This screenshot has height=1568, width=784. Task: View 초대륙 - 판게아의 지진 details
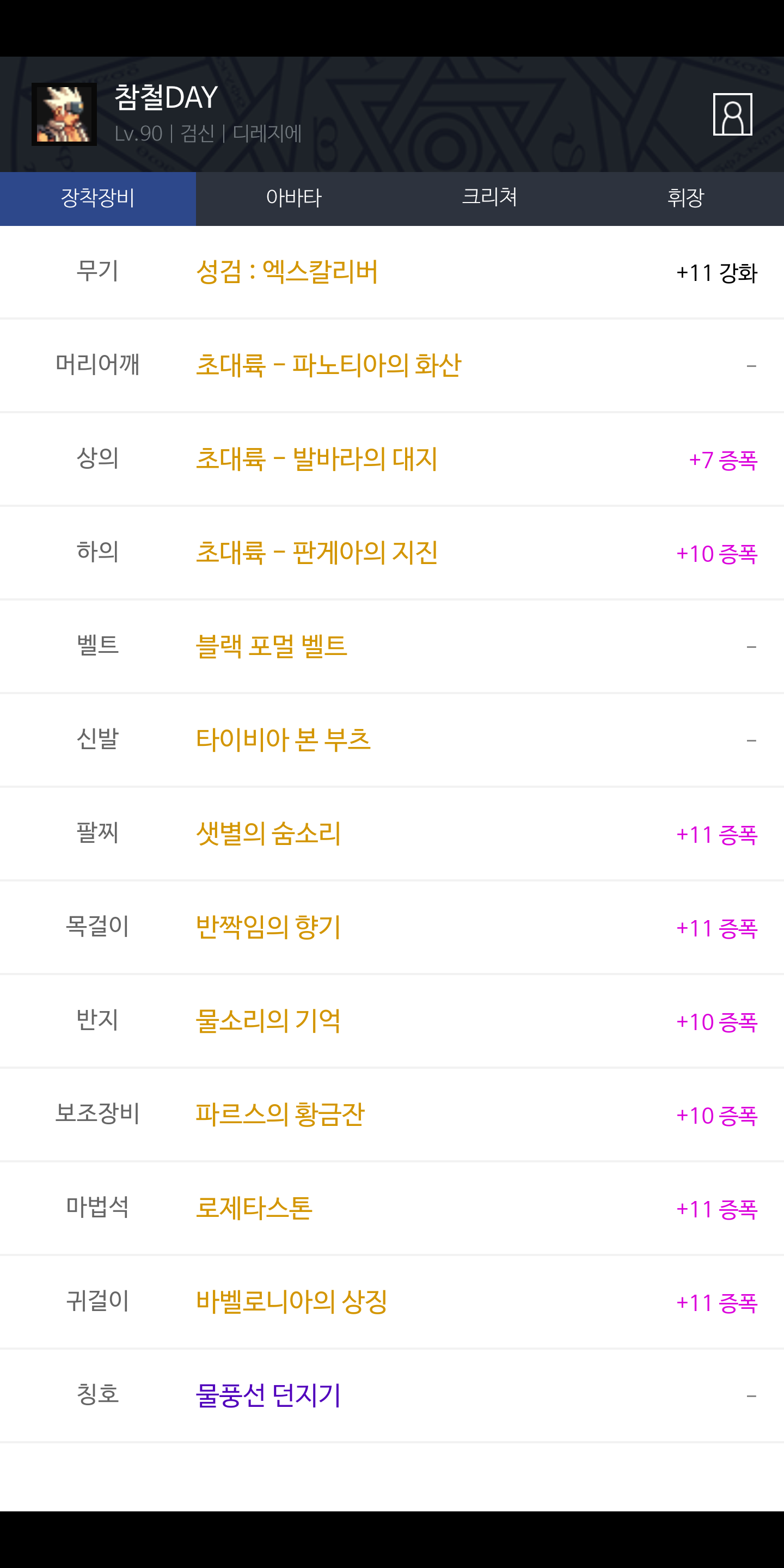316,553
